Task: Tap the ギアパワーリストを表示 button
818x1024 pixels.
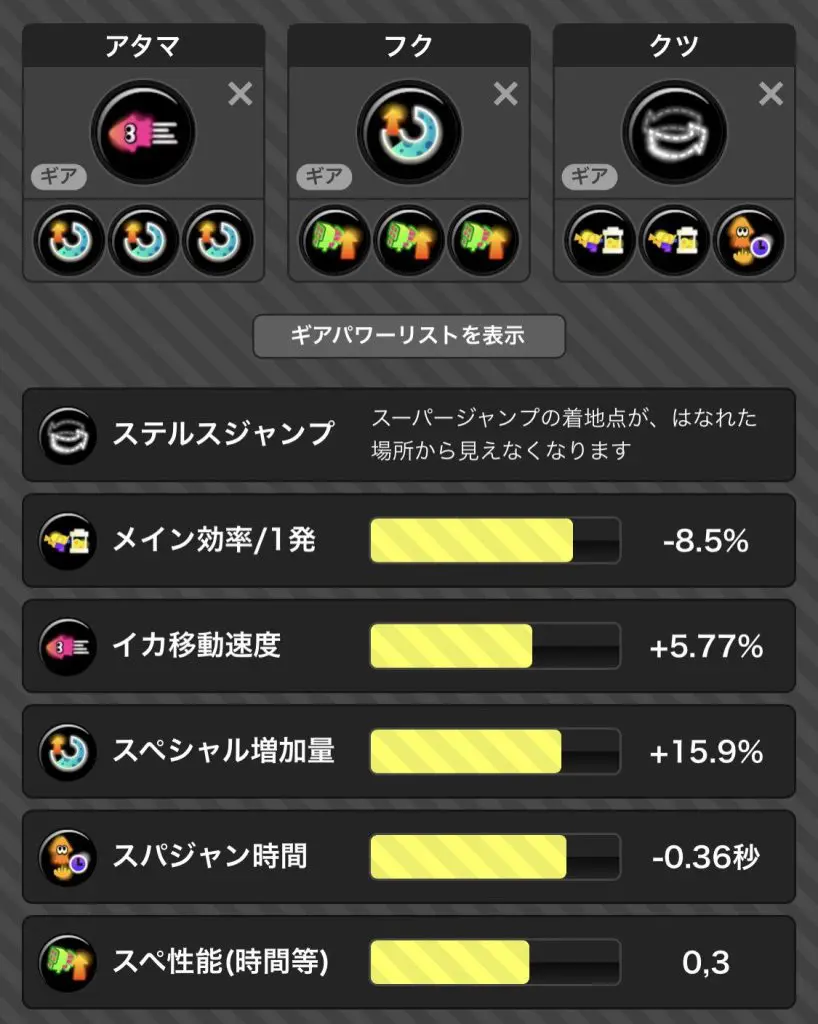Action: coord(408,336)
